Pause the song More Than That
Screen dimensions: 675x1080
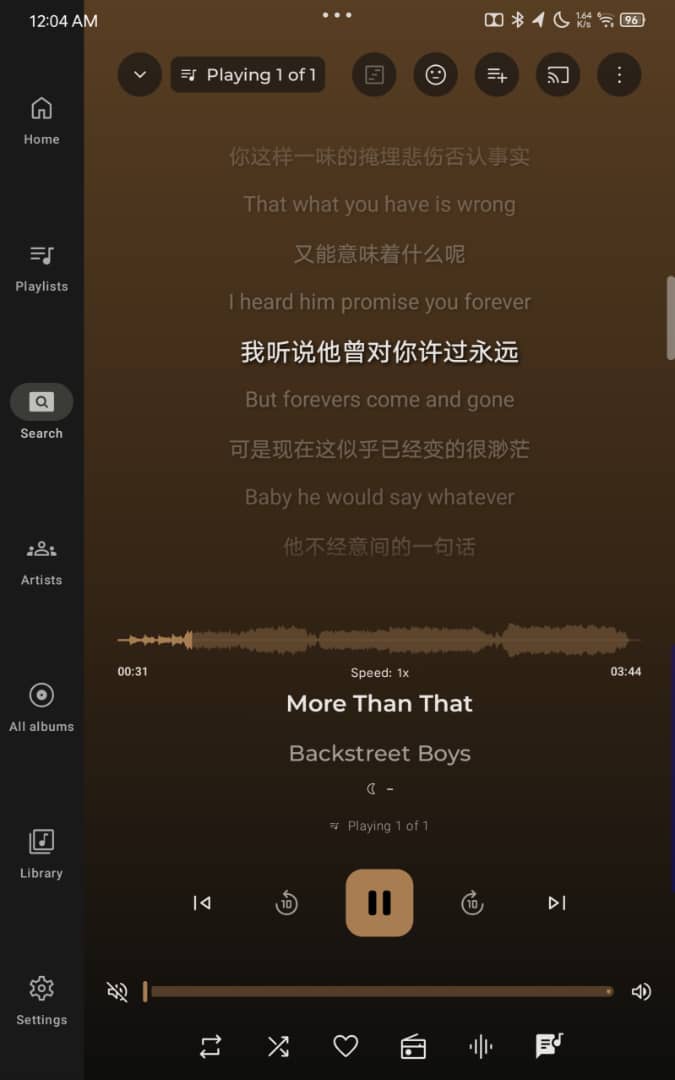tap(379, 903)
